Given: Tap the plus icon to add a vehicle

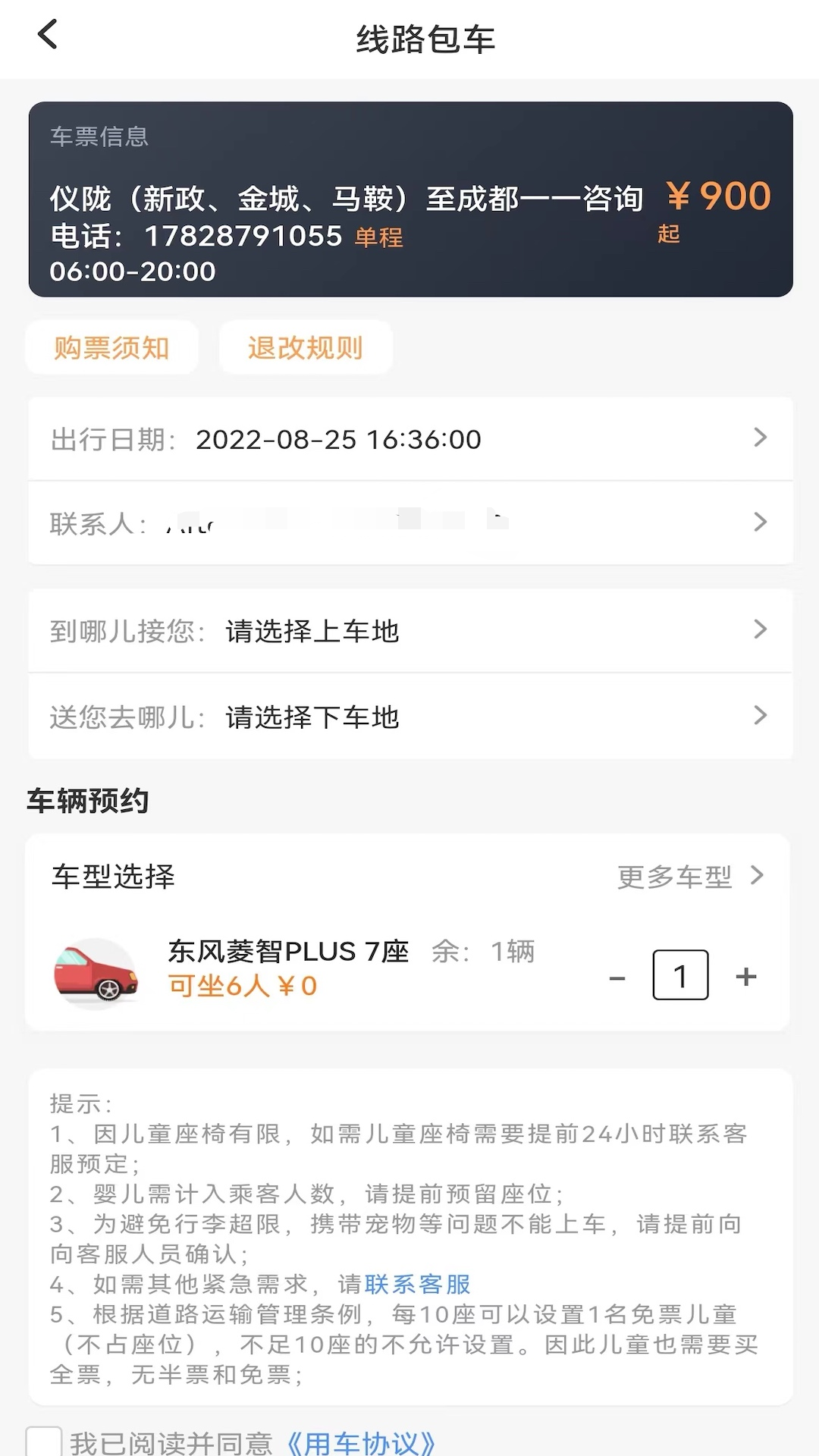Looking at the screenshot, I should click(745, 977).
